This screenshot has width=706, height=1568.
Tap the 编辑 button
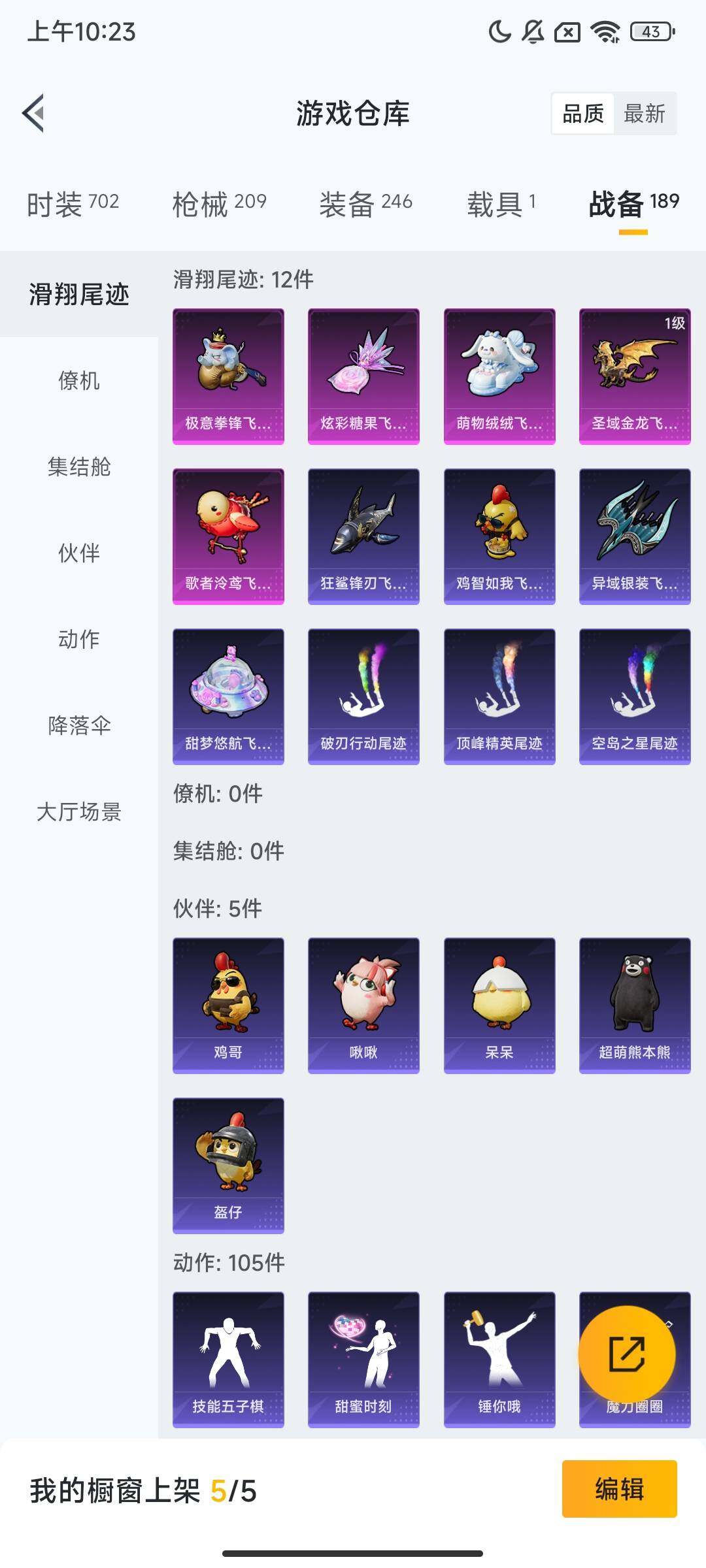[x=619, y=1489]
